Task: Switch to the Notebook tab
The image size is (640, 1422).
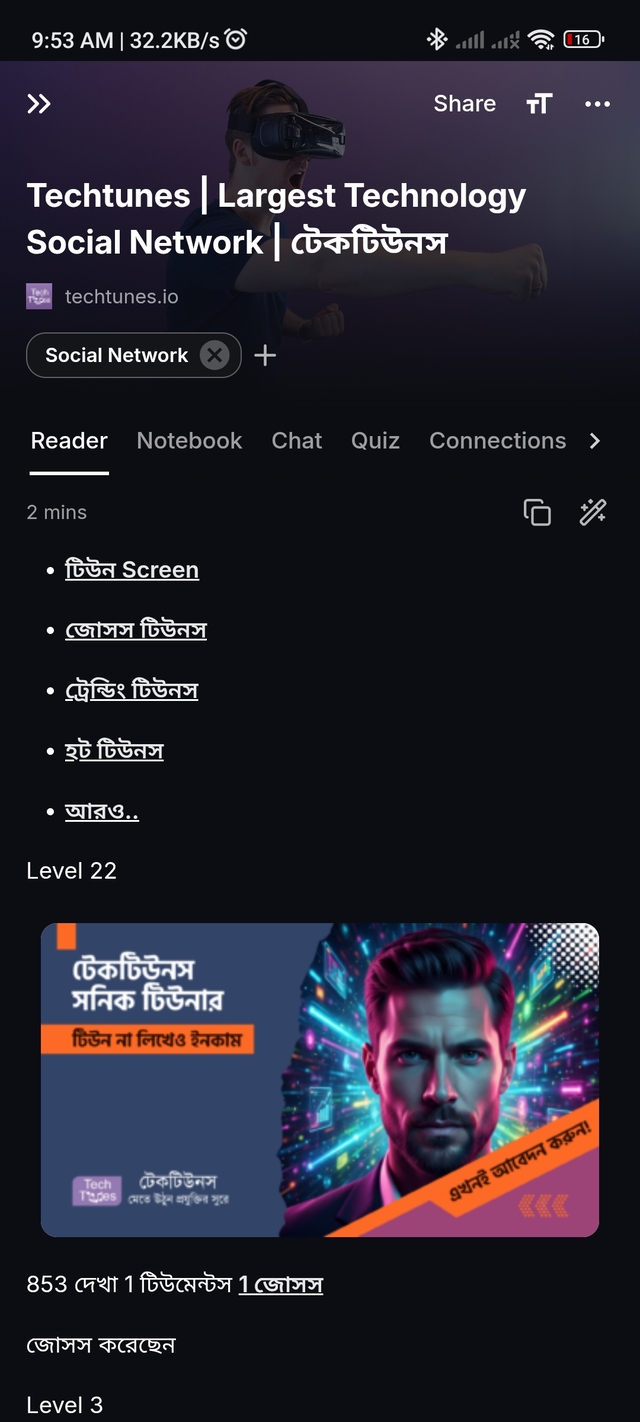Action: pyautogui.click(x=189, y=441)
